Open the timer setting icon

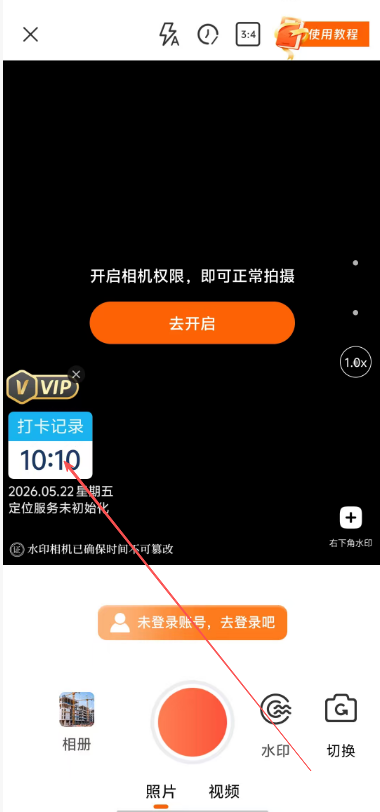(x=208, y=35)
